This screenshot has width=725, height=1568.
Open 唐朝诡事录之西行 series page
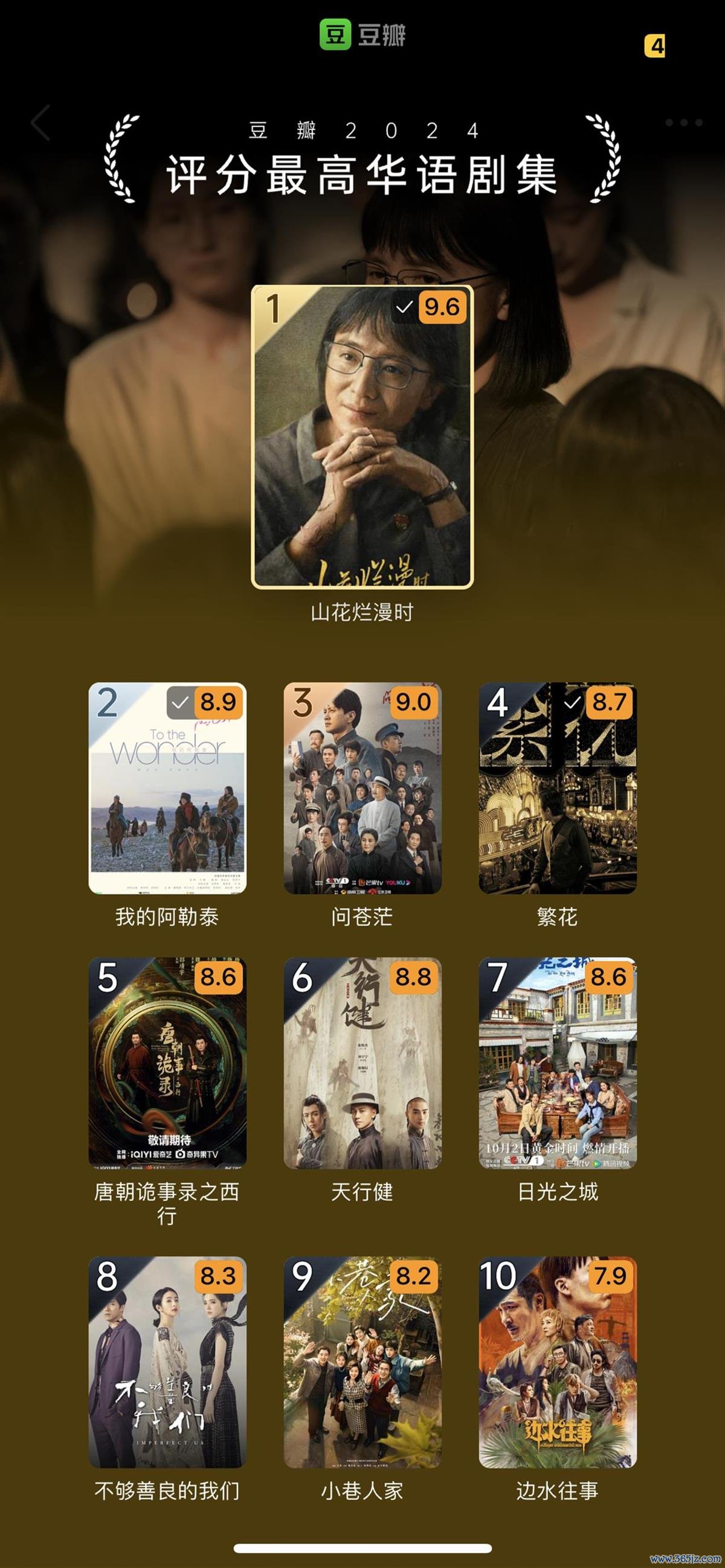[x=167, y=1063]
